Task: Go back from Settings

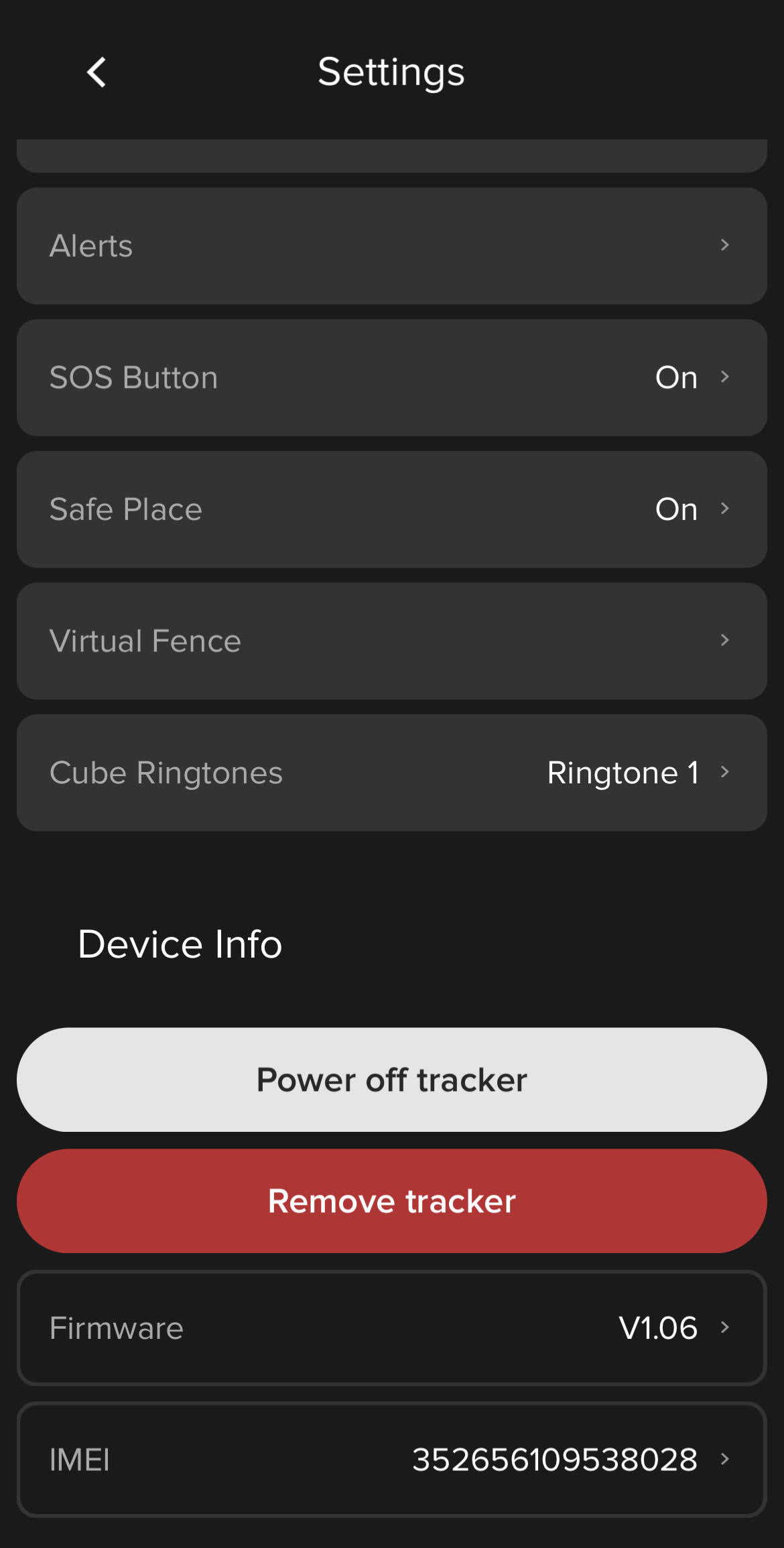Action: (97, 72)
